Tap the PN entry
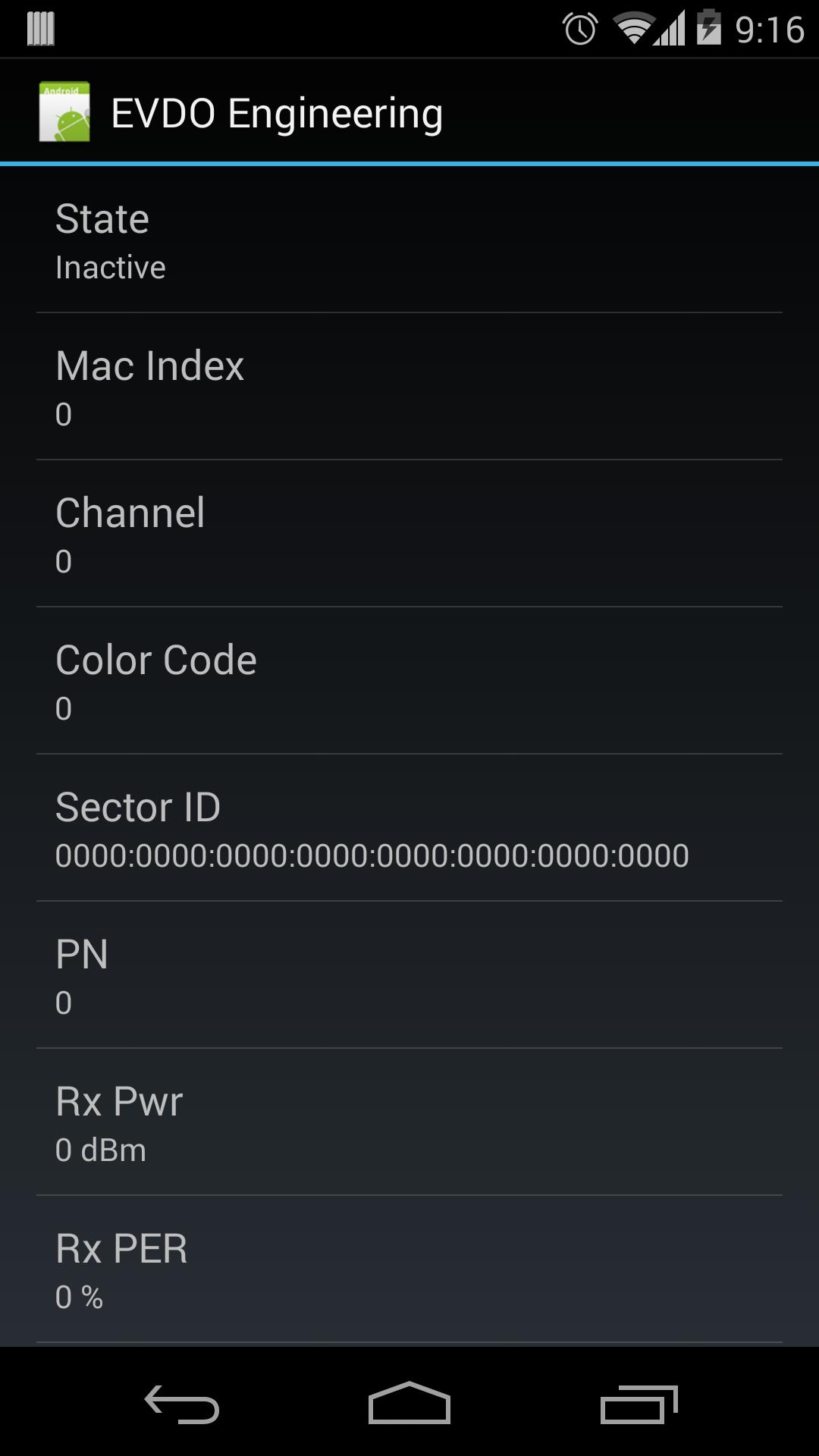 tap(409, 975)
